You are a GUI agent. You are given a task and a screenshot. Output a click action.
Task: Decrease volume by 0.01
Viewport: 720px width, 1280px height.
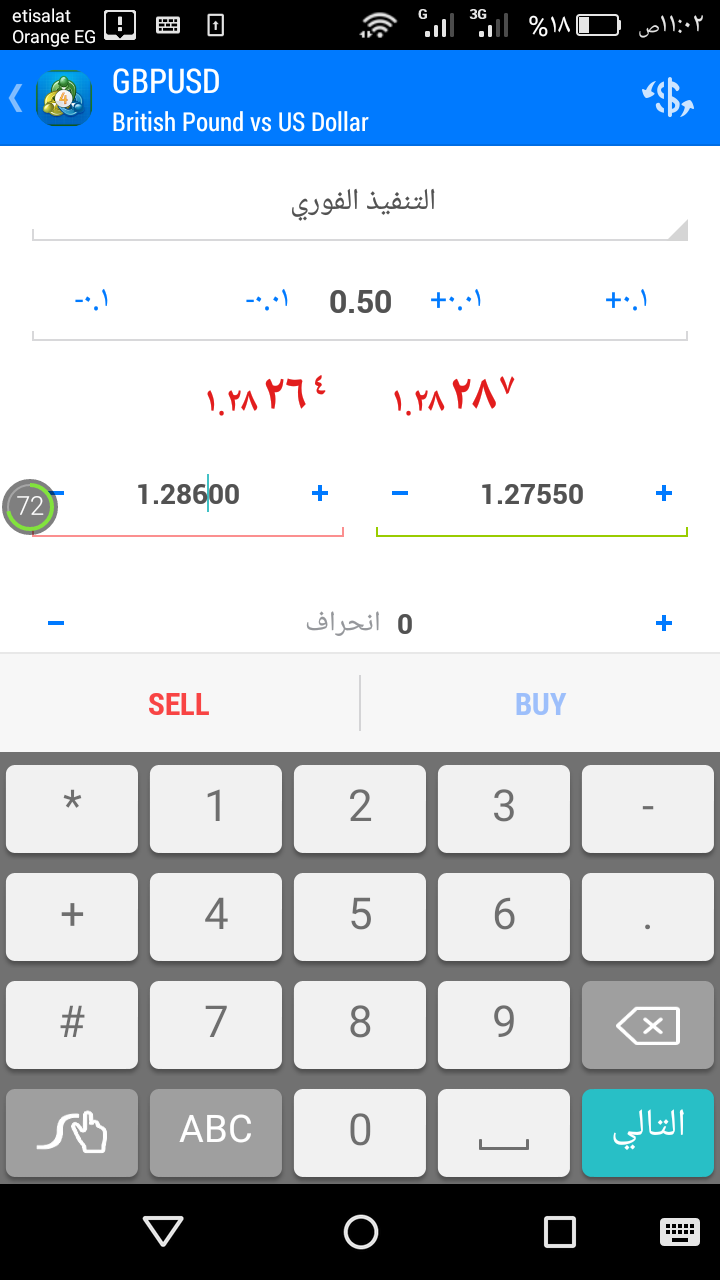tap(267, 299)
